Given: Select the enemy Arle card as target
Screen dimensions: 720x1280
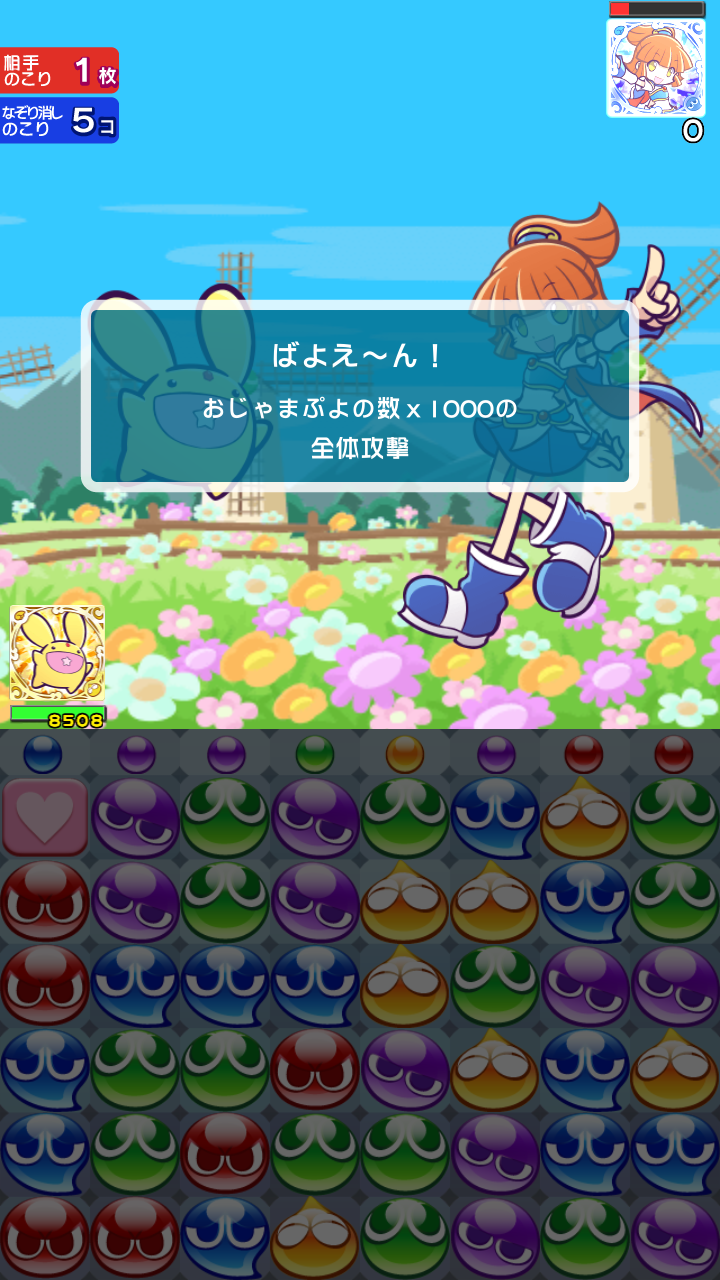Looking at the screenshot, I should [x=656, y=69].
